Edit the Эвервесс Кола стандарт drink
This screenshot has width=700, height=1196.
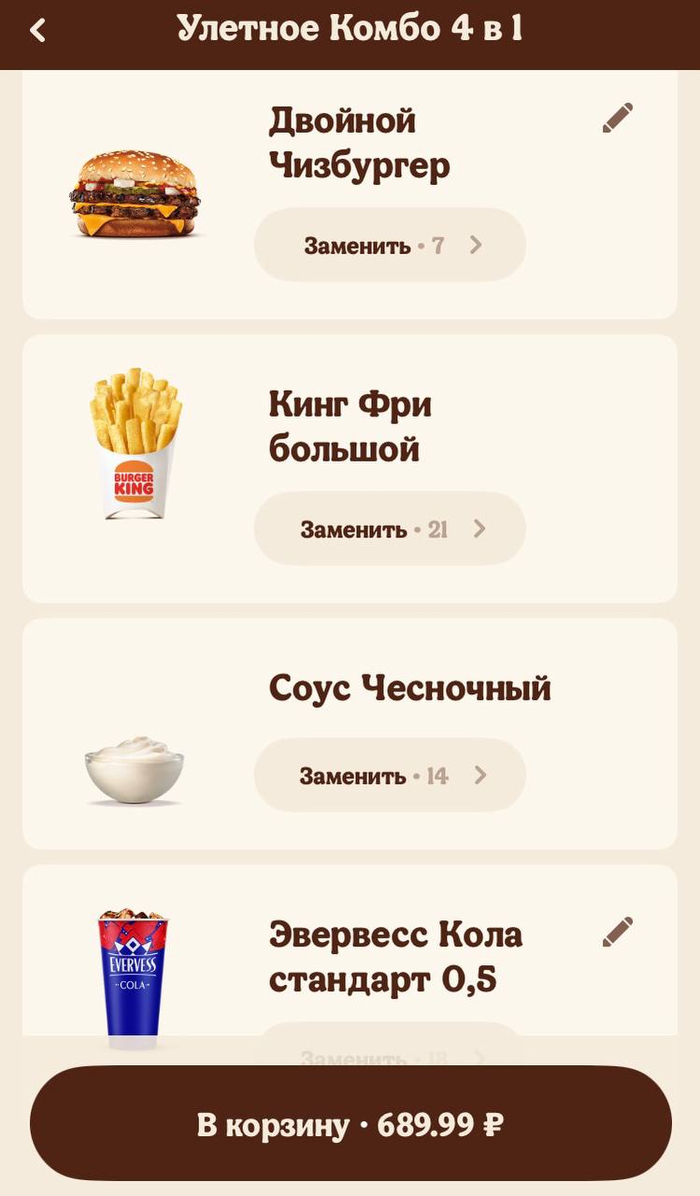point(618,932)
